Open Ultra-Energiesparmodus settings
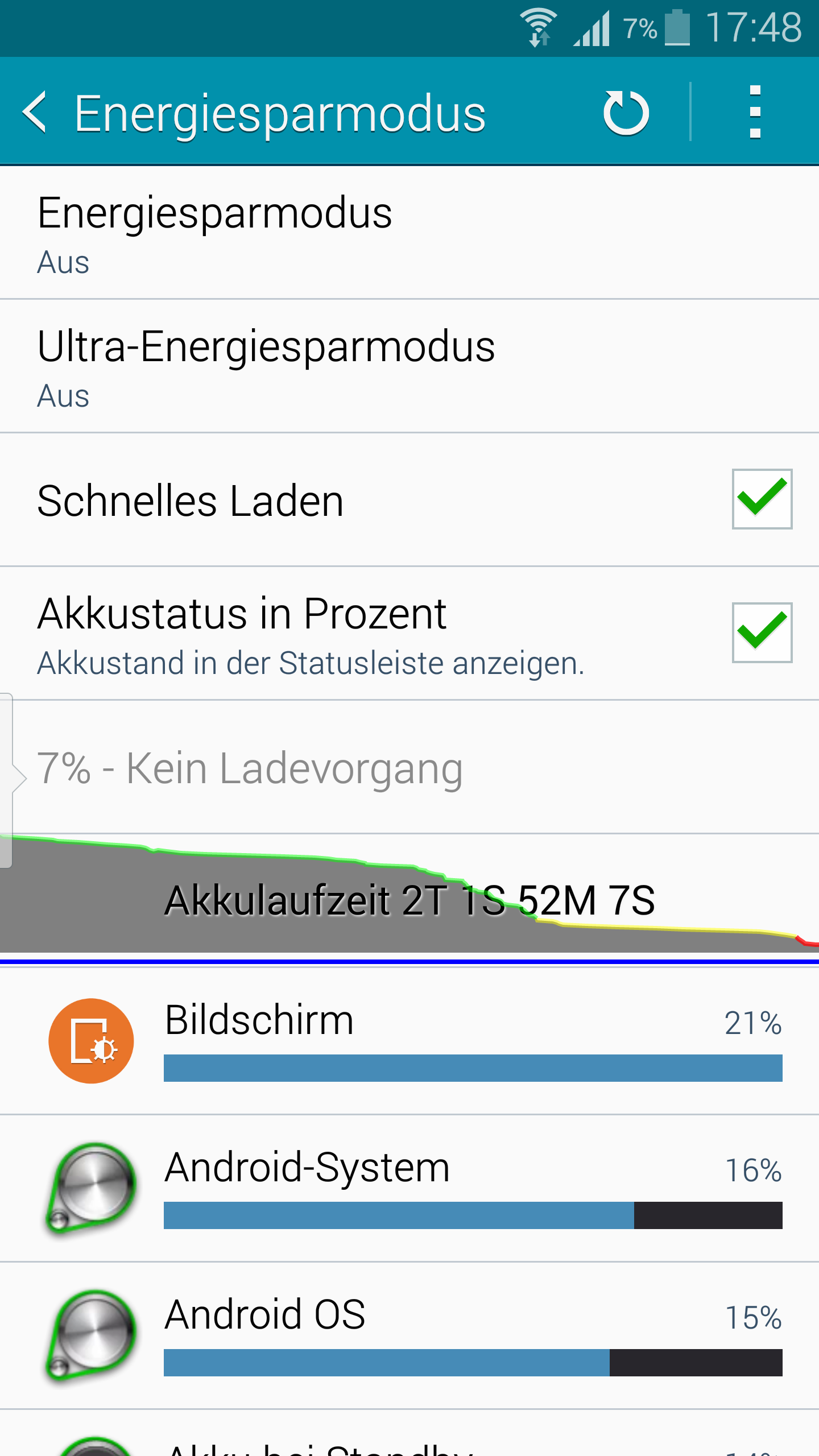Screen dimensions: 819x1456 [x=409, y=367]
